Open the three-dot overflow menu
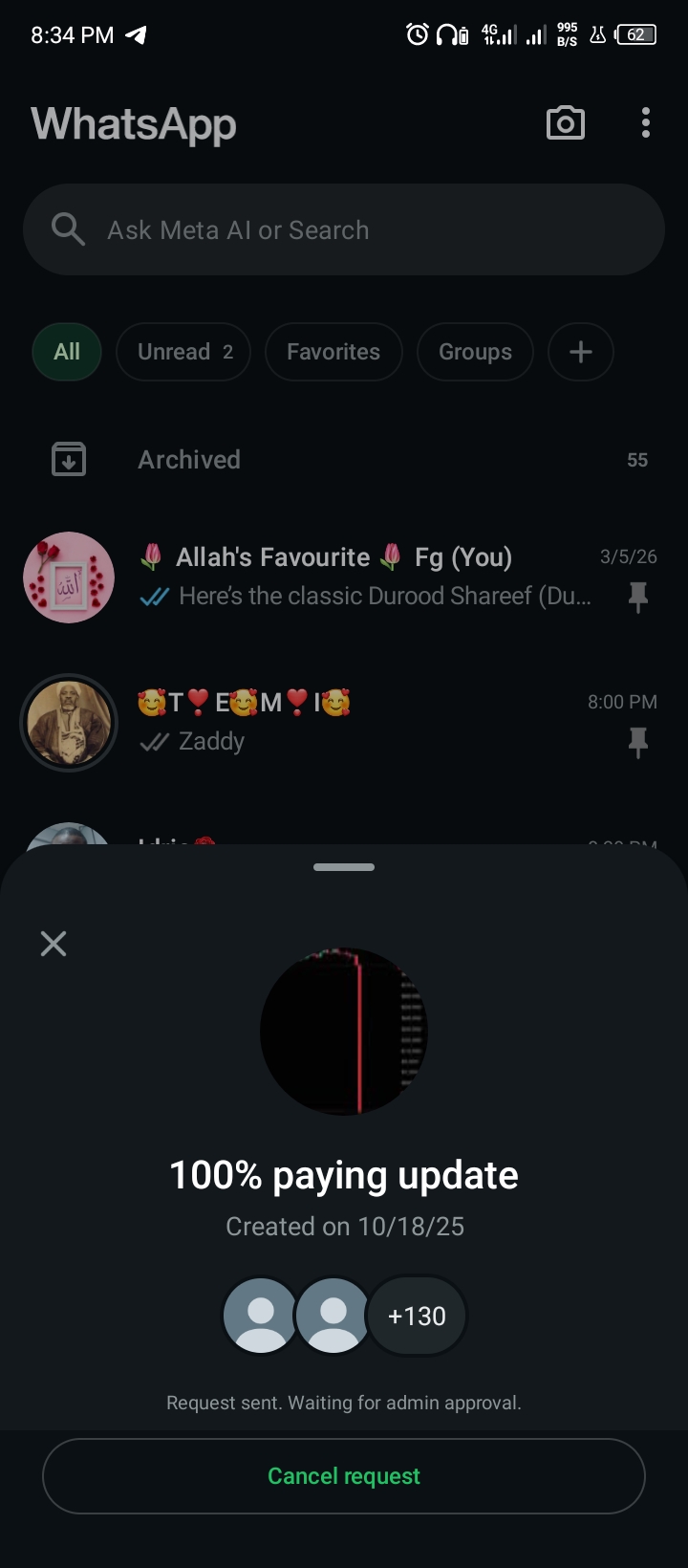Image resolution: width=688 pixels, height=1568 pixels. pos(646,123)
